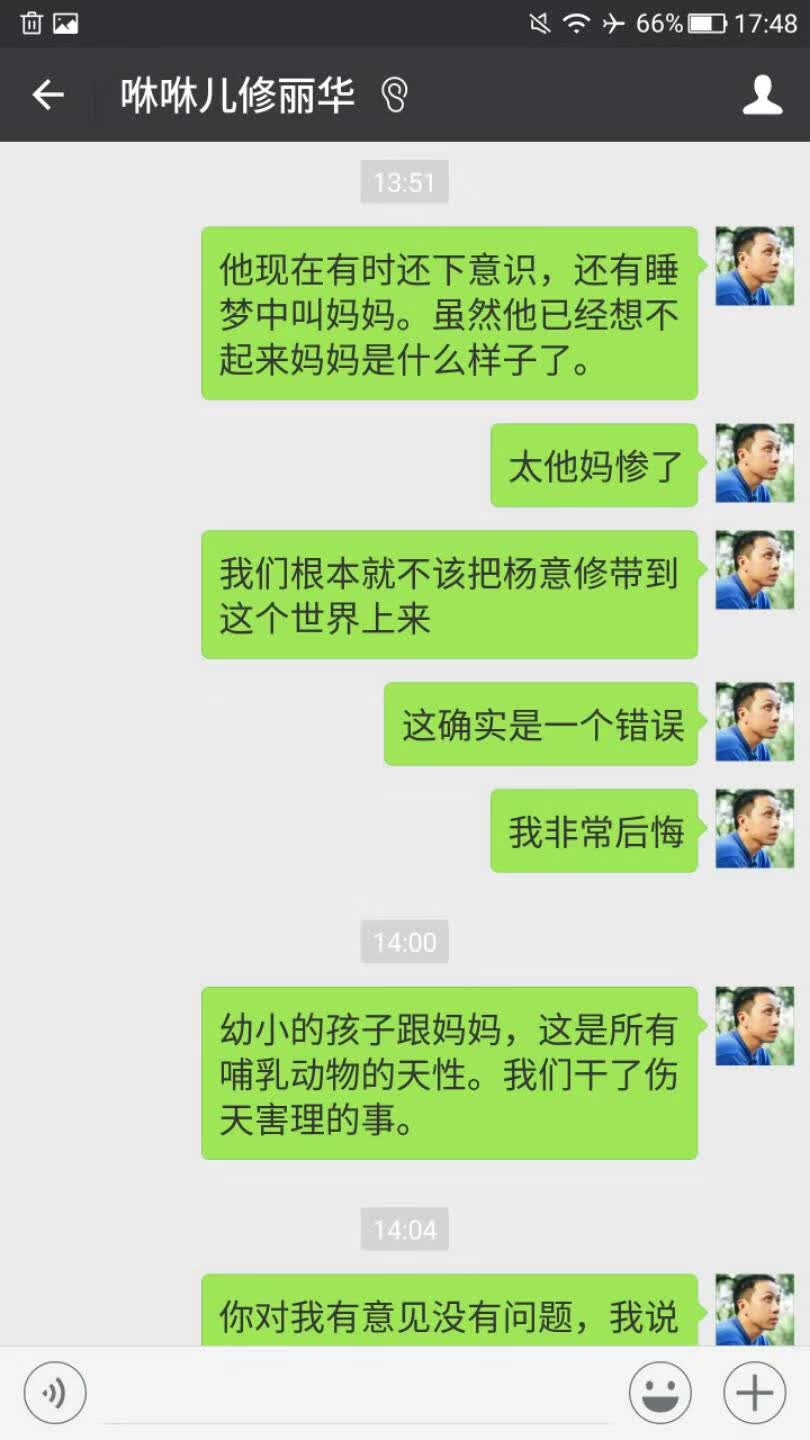Go back to the chat list
810x1440 pixels.
tap(47, 95)
